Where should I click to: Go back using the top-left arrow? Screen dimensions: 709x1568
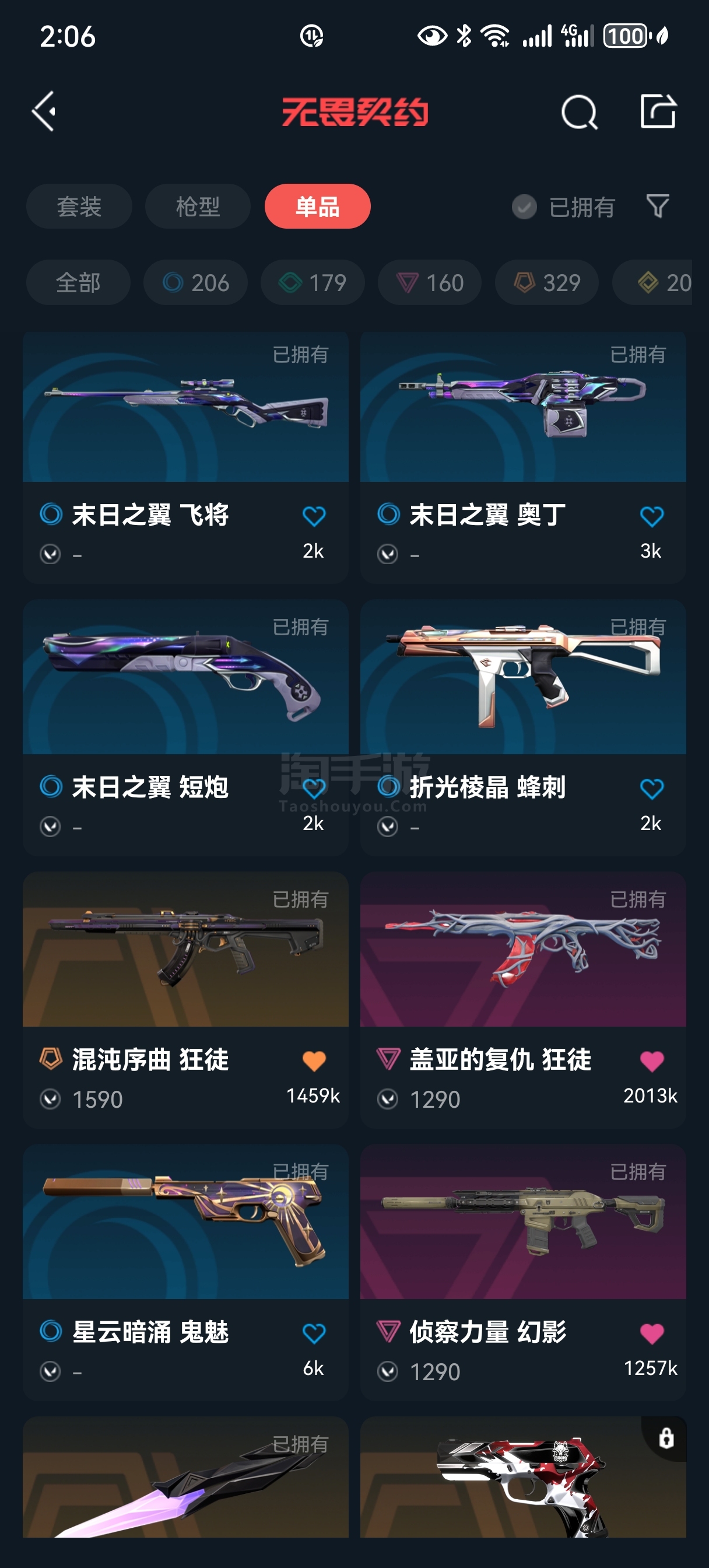click(x=44, y=111)
